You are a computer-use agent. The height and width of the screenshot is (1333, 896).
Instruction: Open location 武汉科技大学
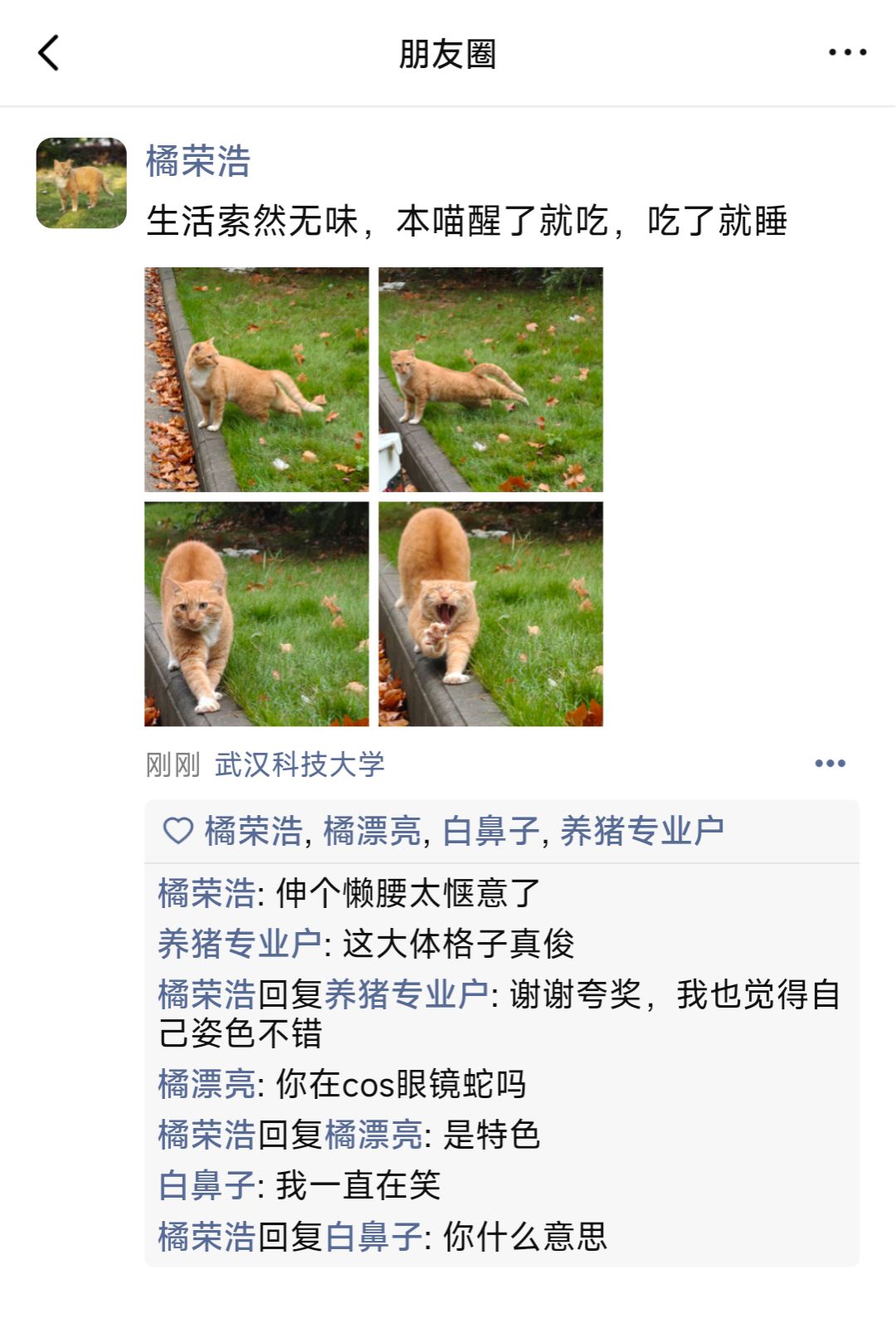299,764
